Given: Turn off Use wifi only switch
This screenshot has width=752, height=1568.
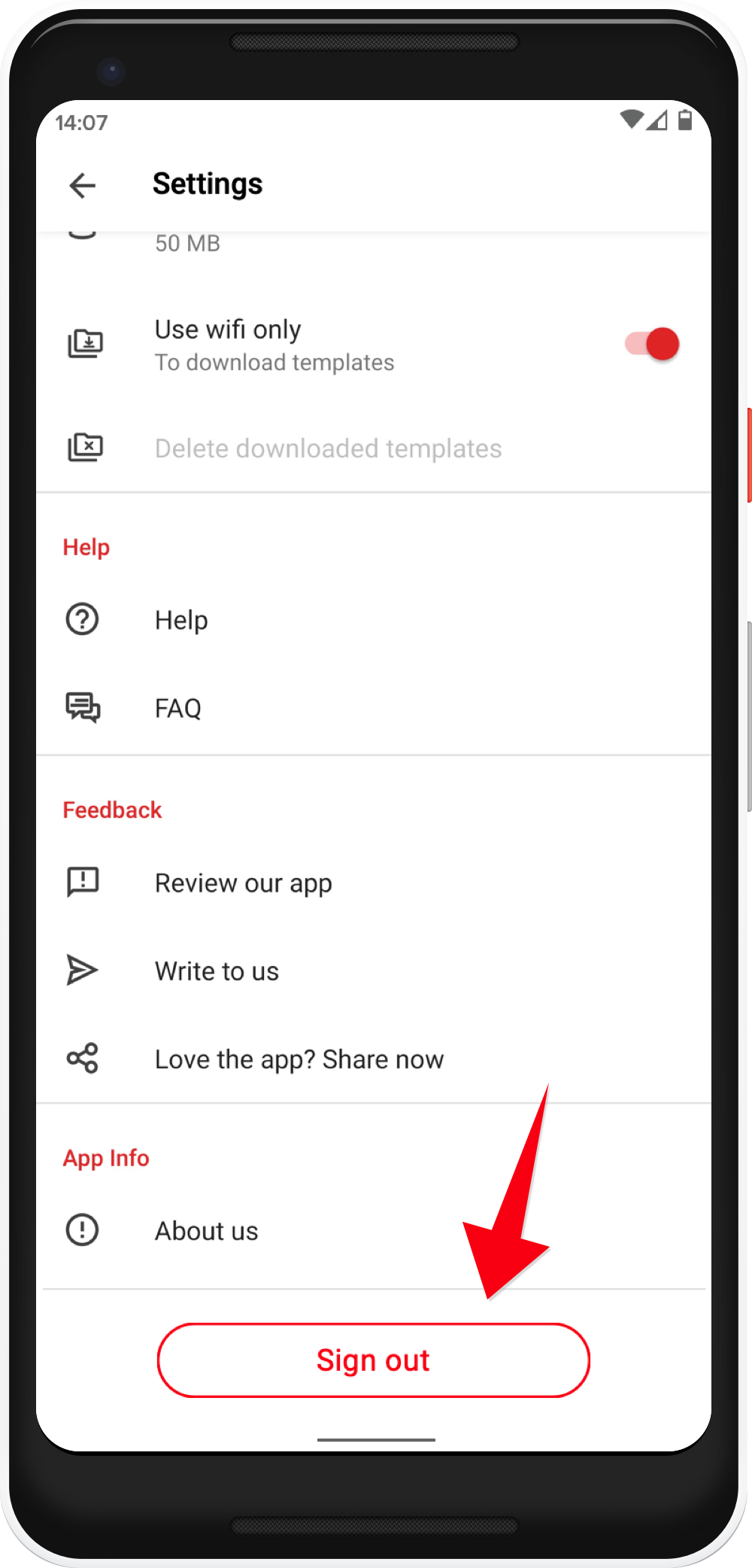Looking at the screenshot, I should tap(652, 345).
